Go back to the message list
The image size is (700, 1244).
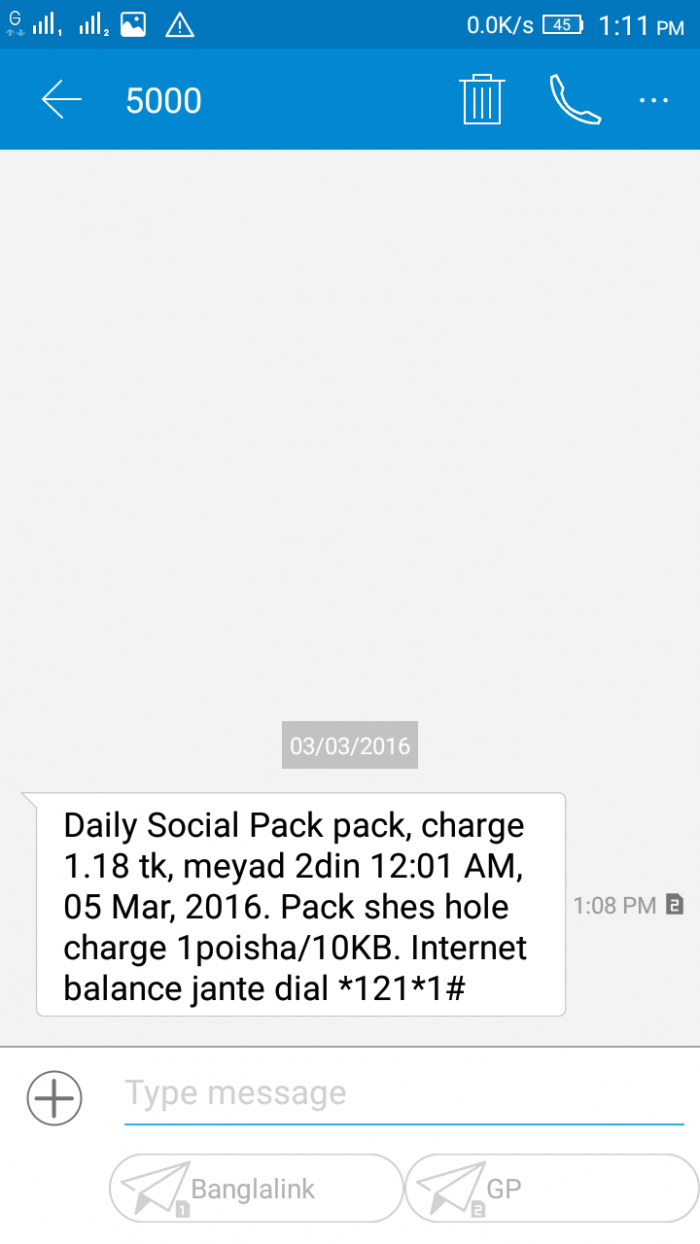(x=61, y=100)
